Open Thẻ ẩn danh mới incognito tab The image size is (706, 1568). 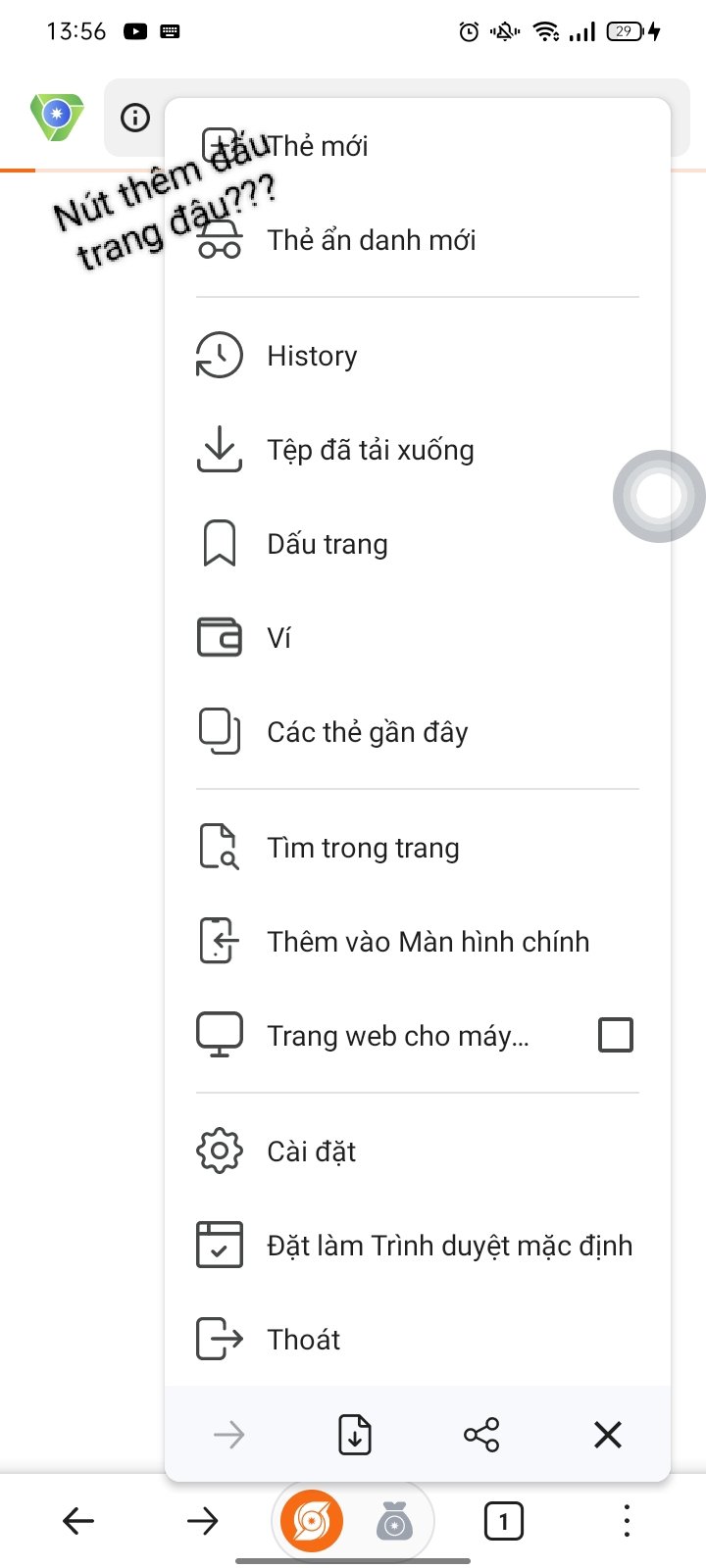coord(418,240)
